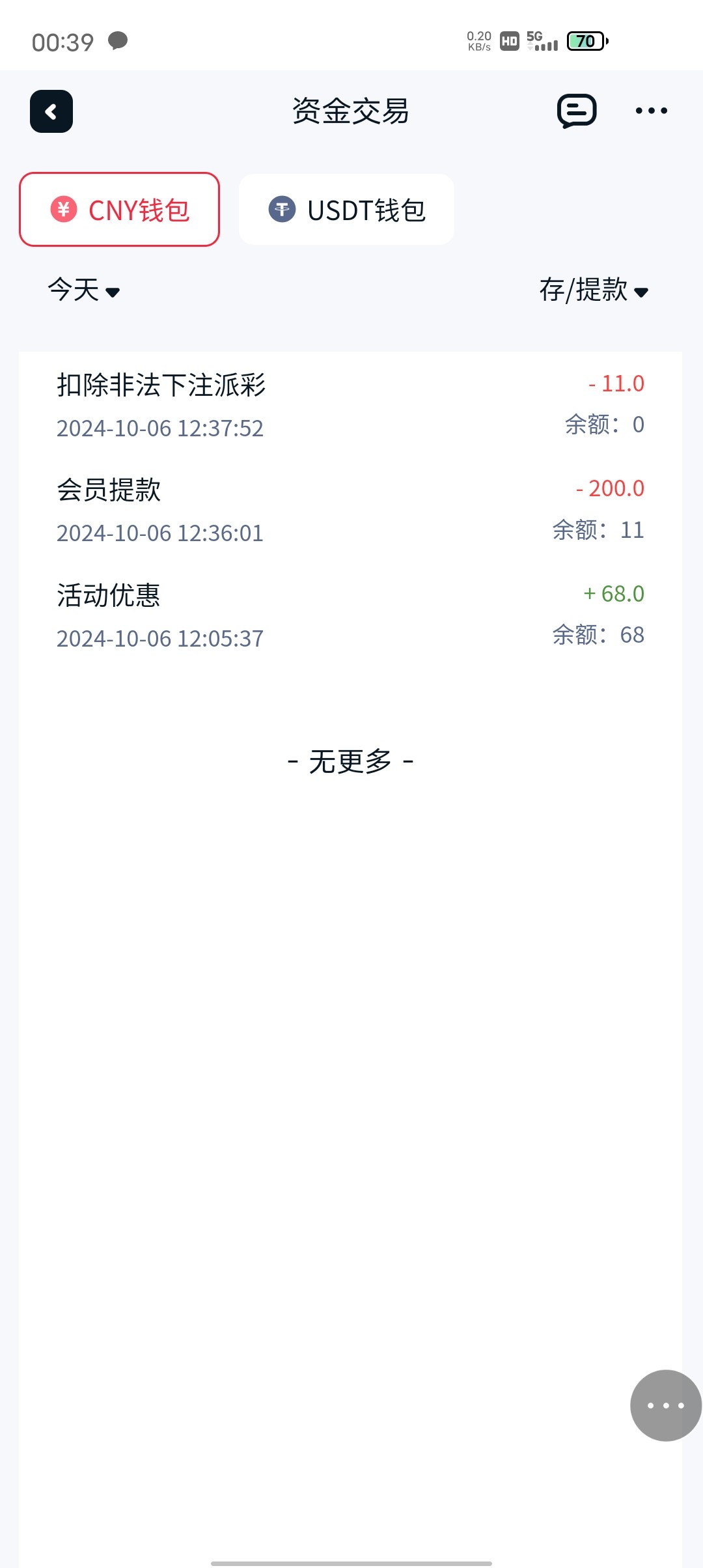703x1568 pixels.
Task: Open the customer service chat icon
Action: (x=577, y=111)
